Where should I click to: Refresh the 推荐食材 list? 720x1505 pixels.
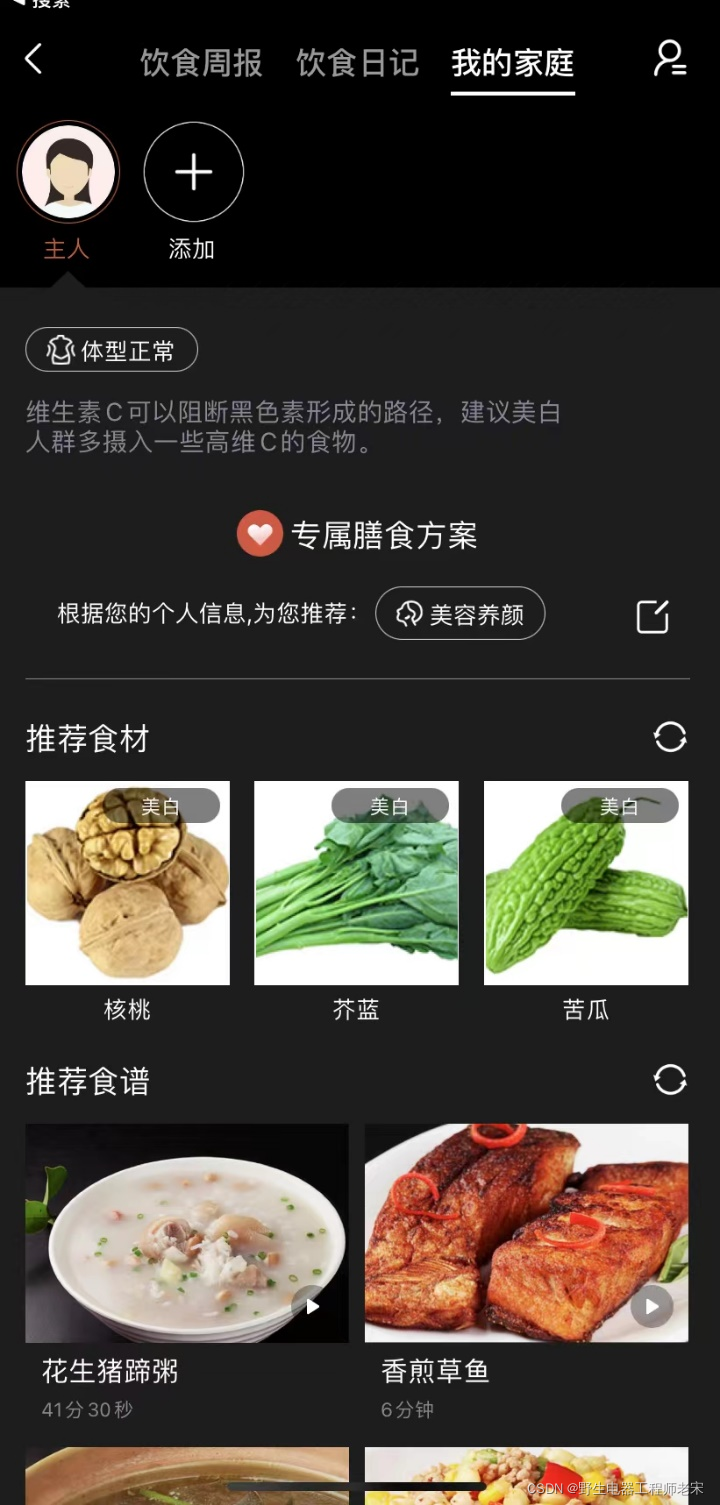669,738
